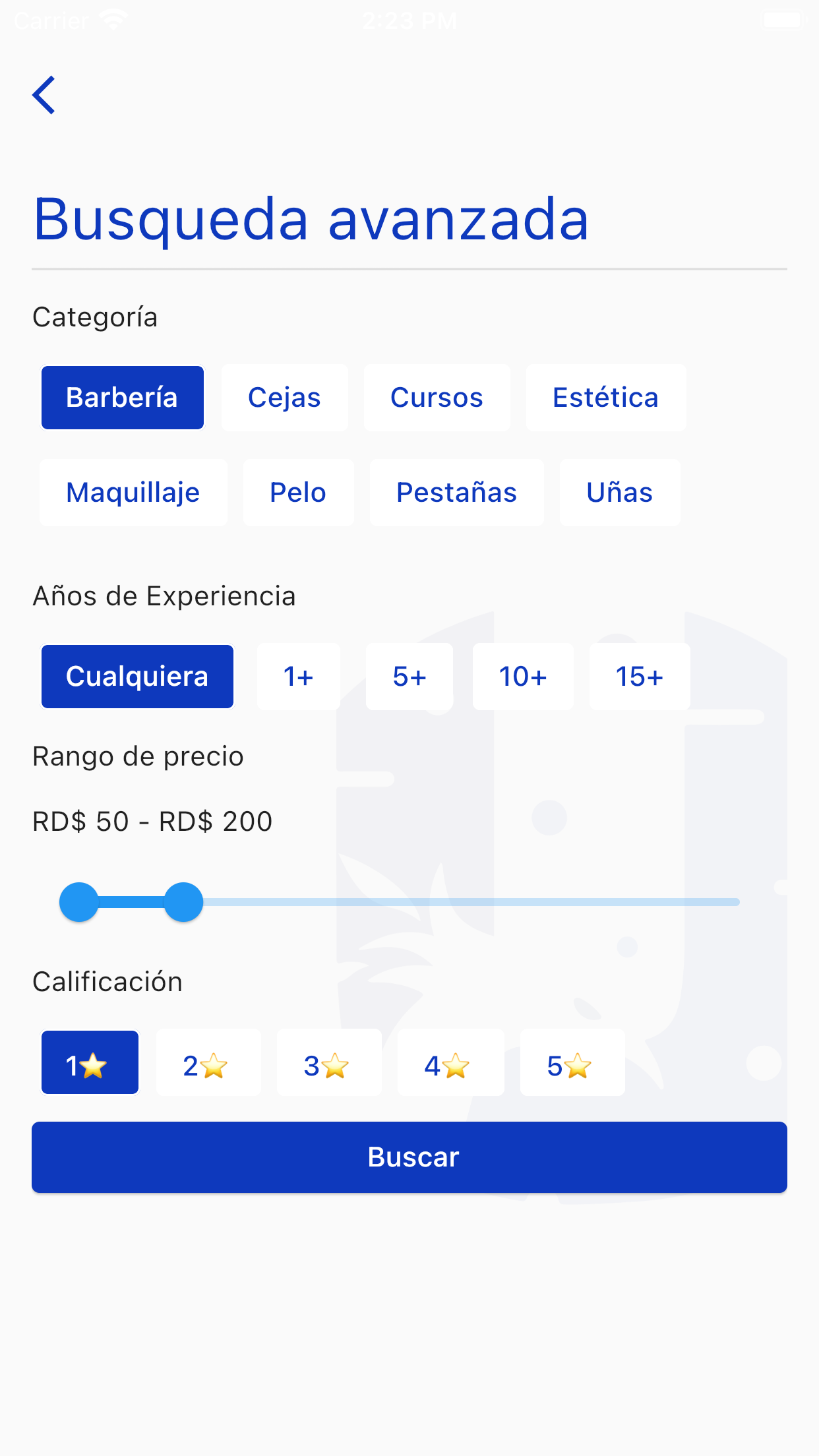819x1456 pixels.
Task: Choose 5+ years of experience
Action: pos(409,677)
